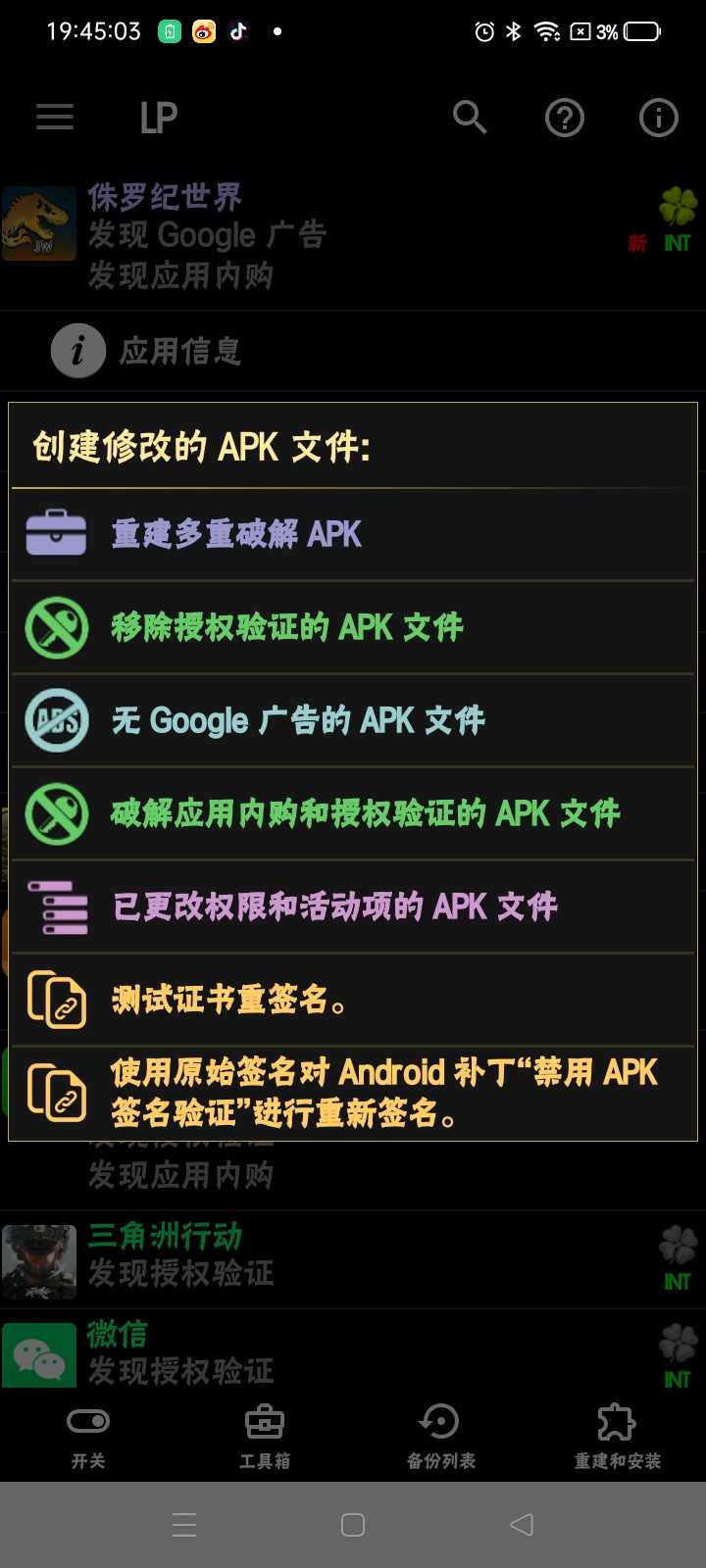Select 使用原始签名重新签名 option

tap(353, 1093)
